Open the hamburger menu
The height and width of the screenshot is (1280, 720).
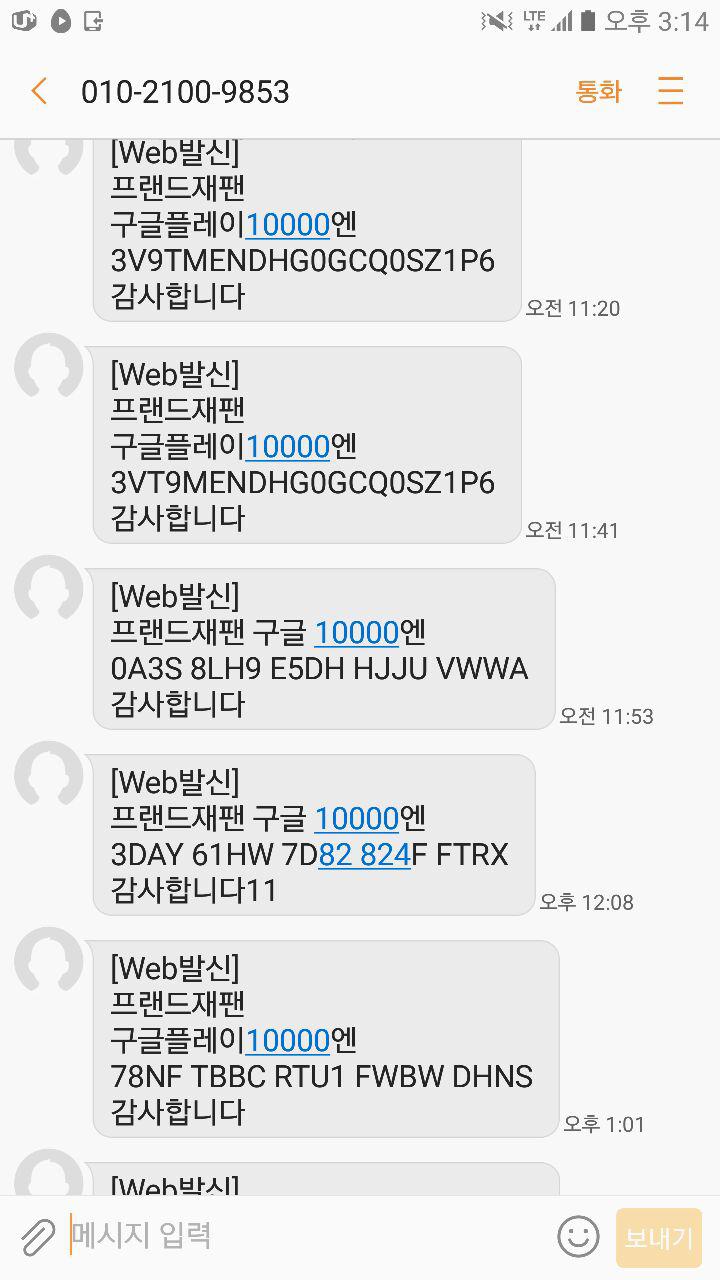tap(670, 92)
